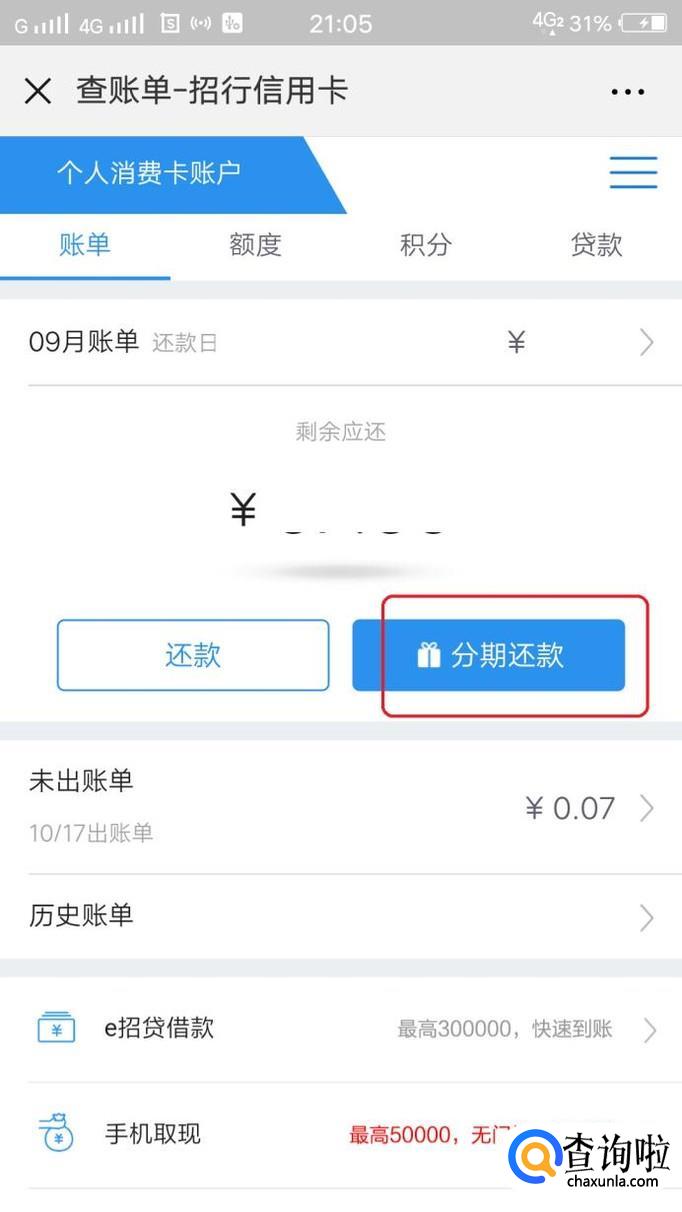Choose 分期还款 installment repayment

tap(489, 656)
